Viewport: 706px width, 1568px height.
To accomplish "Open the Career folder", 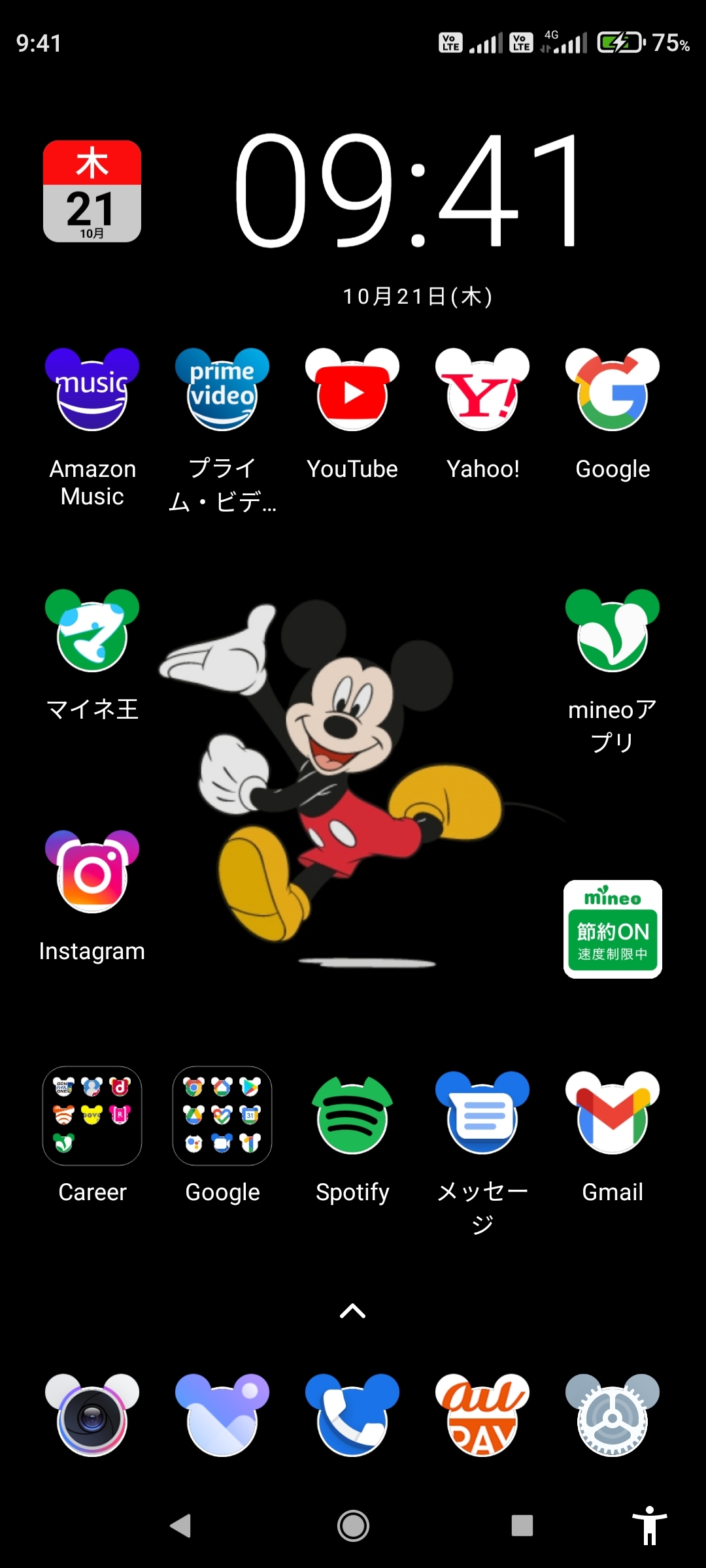I will pos(92,1116).
